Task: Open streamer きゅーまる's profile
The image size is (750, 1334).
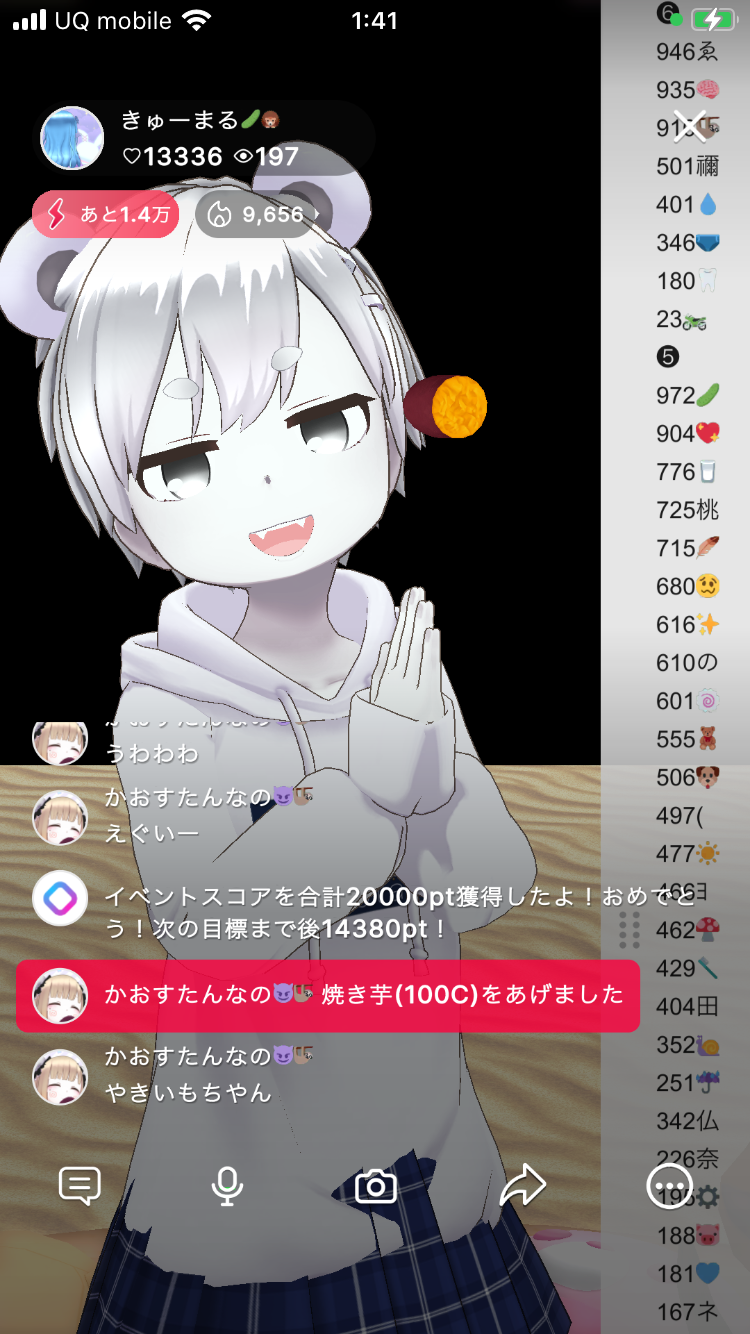Action: pos(72,139)
